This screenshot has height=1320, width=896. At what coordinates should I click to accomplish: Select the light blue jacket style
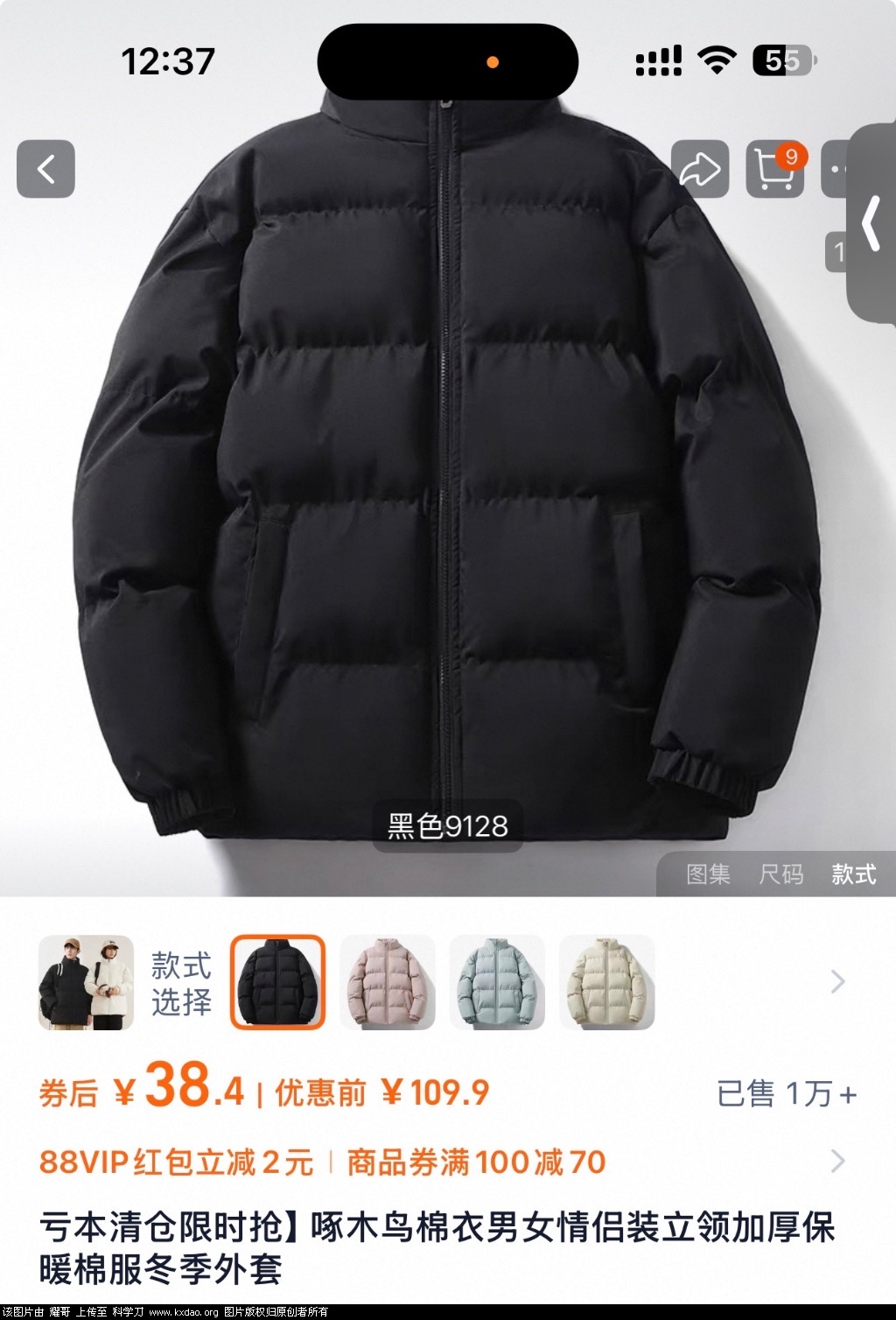497,982
